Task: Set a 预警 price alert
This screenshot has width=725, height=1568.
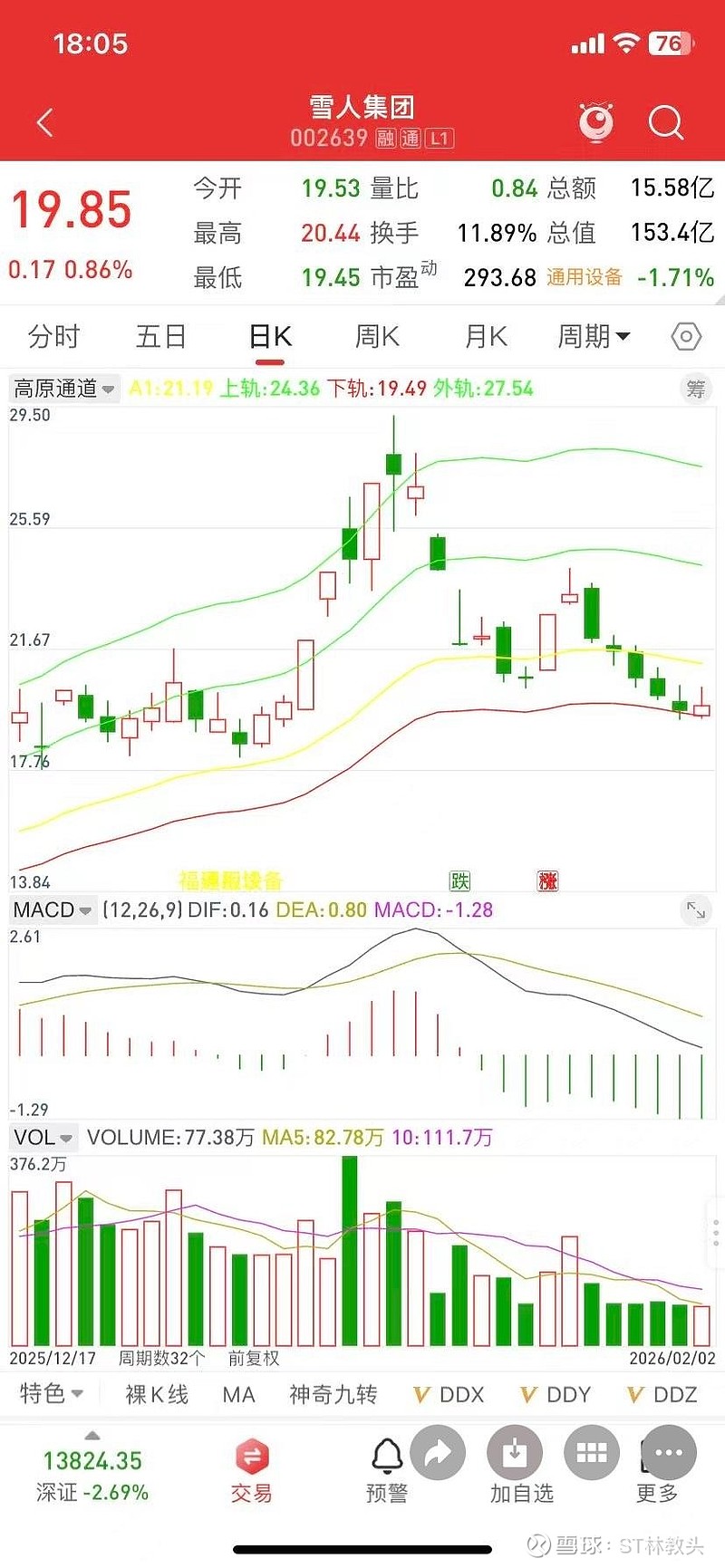Action: point(387,1472)
